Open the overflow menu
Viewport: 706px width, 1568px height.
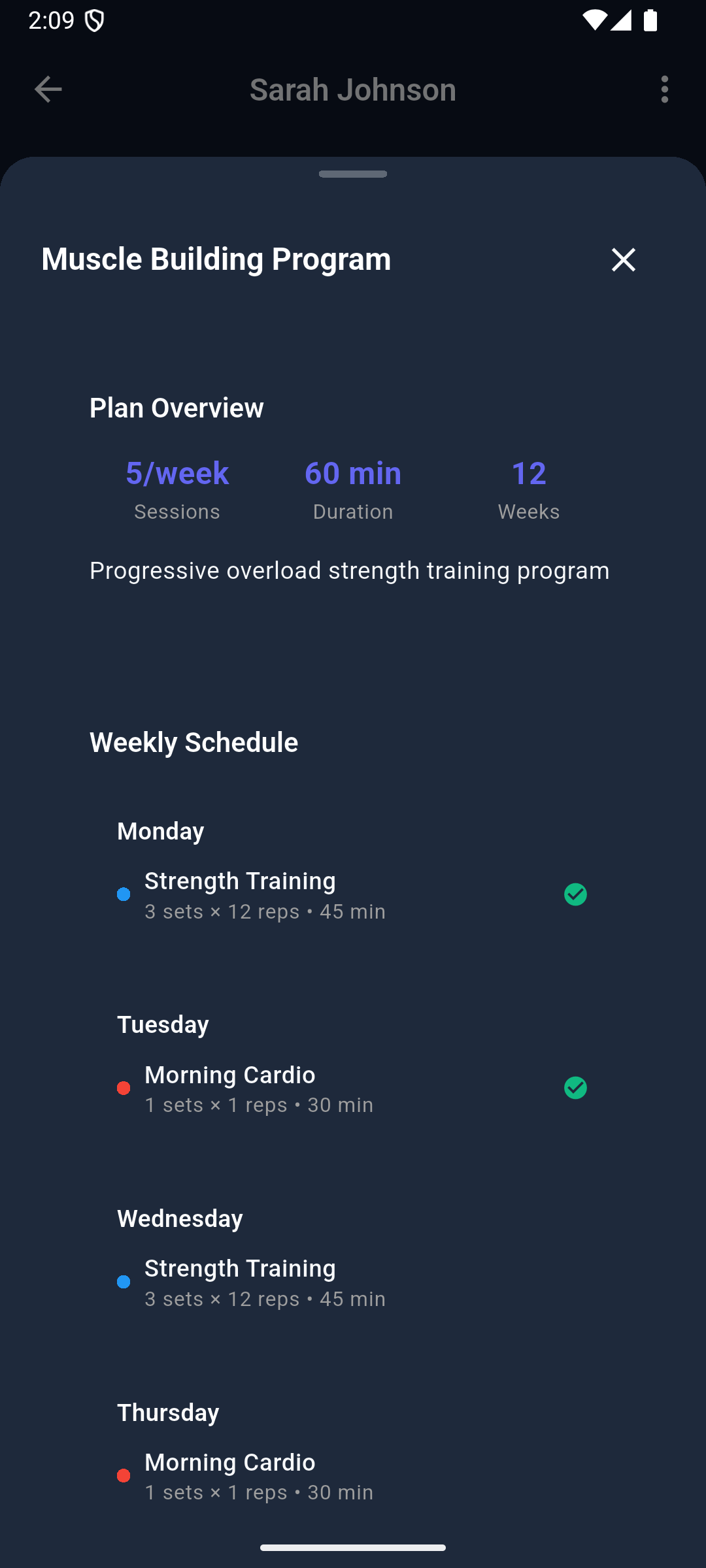pos(664,90)
